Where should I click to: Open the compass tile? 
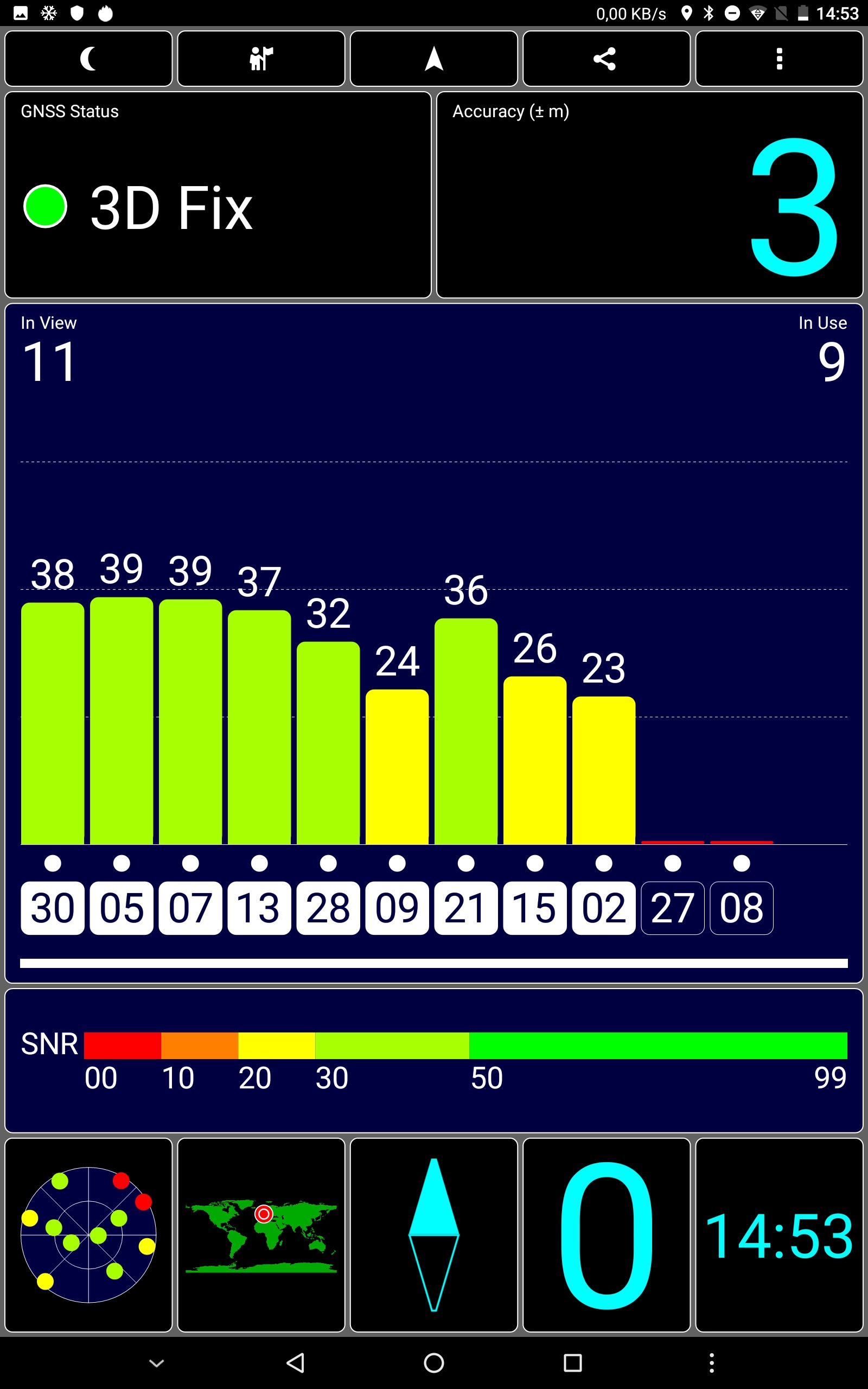coord(434,1234)
